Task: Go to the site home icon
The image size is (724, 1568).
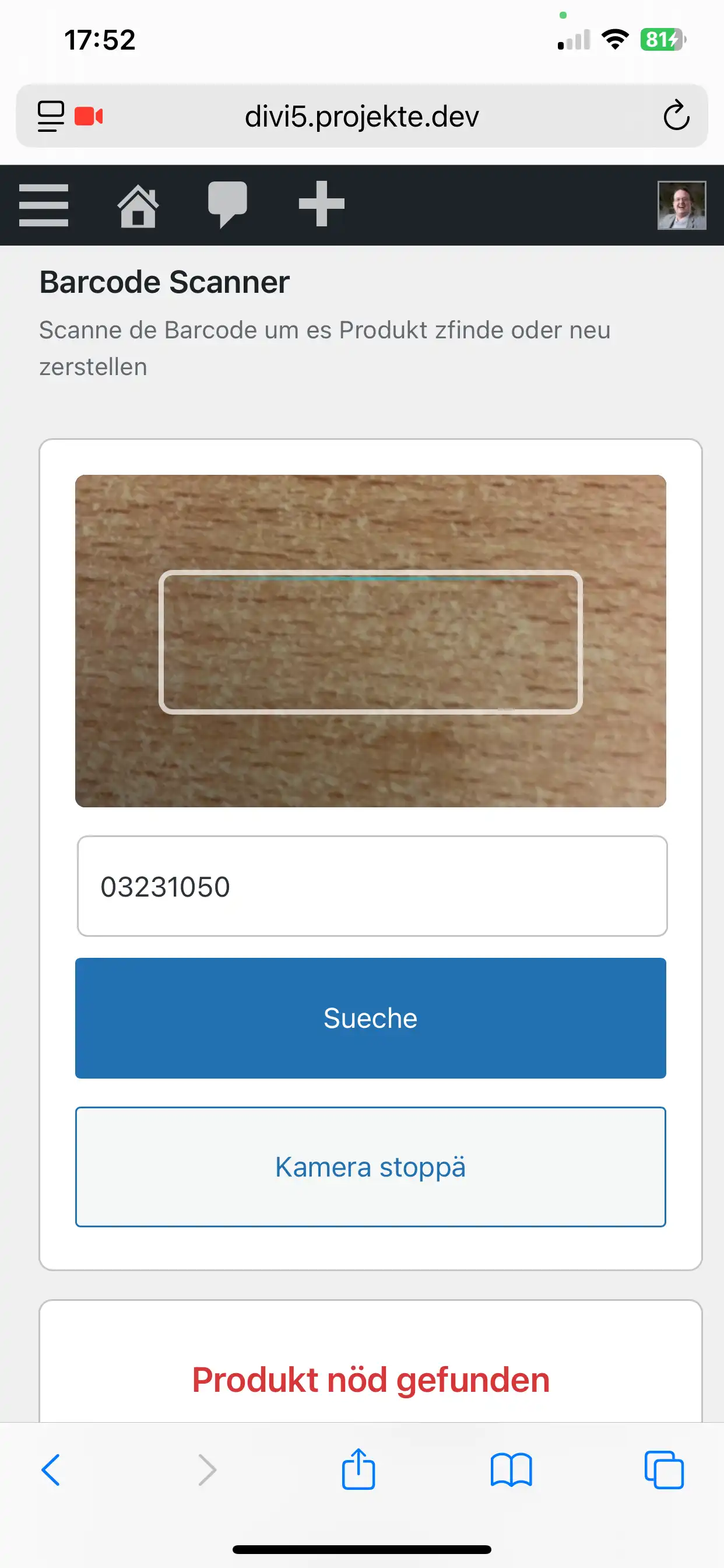Action: [x=138, y=205]
